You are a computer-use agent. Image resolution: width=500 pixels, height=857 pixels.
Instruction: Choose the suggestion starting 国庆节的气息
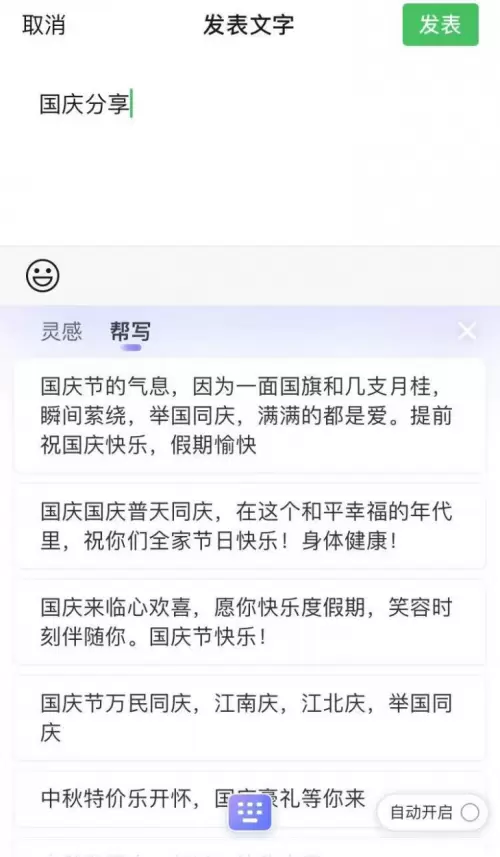(250, 416)
